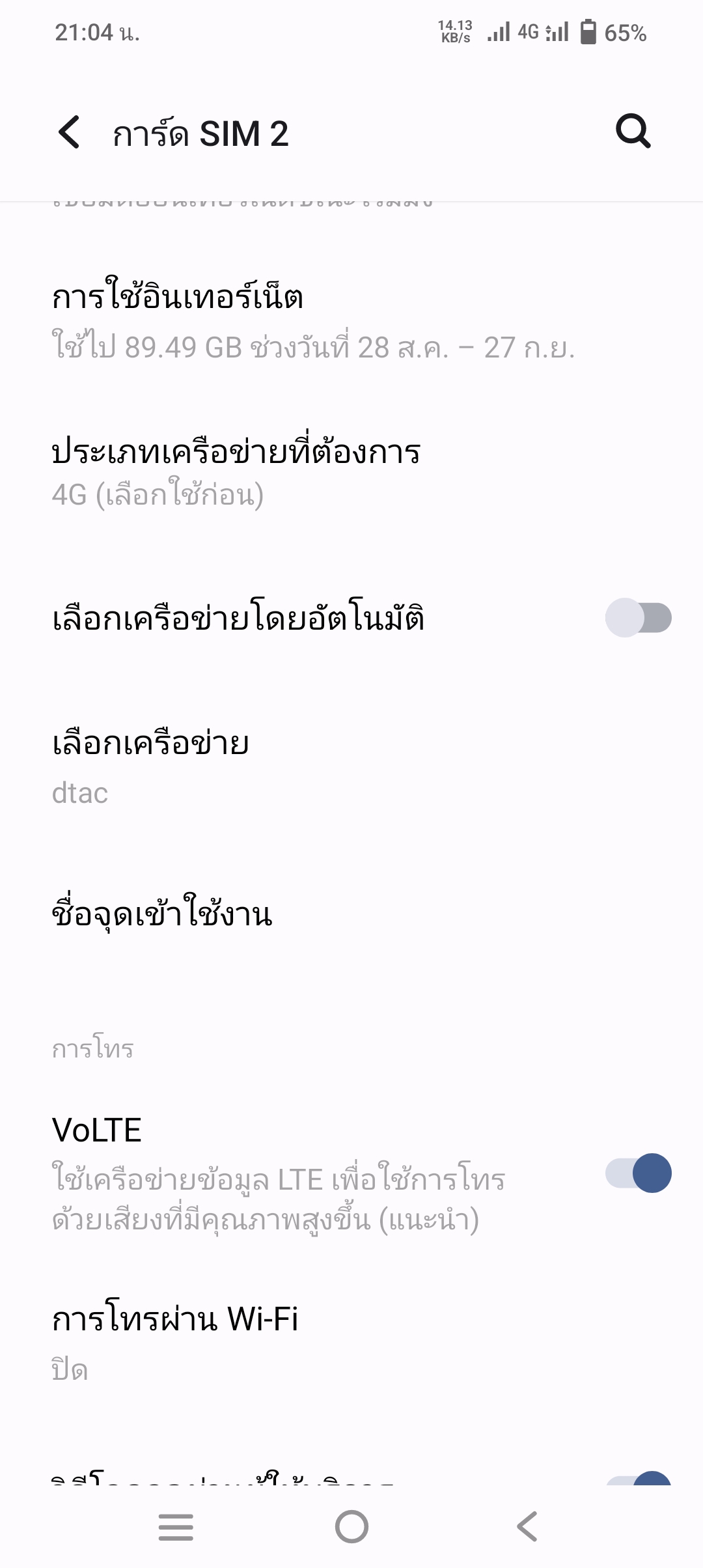Open ประเภทเครือข่ายที่ต้องการ setting
703x1568 pixels.
351,473
